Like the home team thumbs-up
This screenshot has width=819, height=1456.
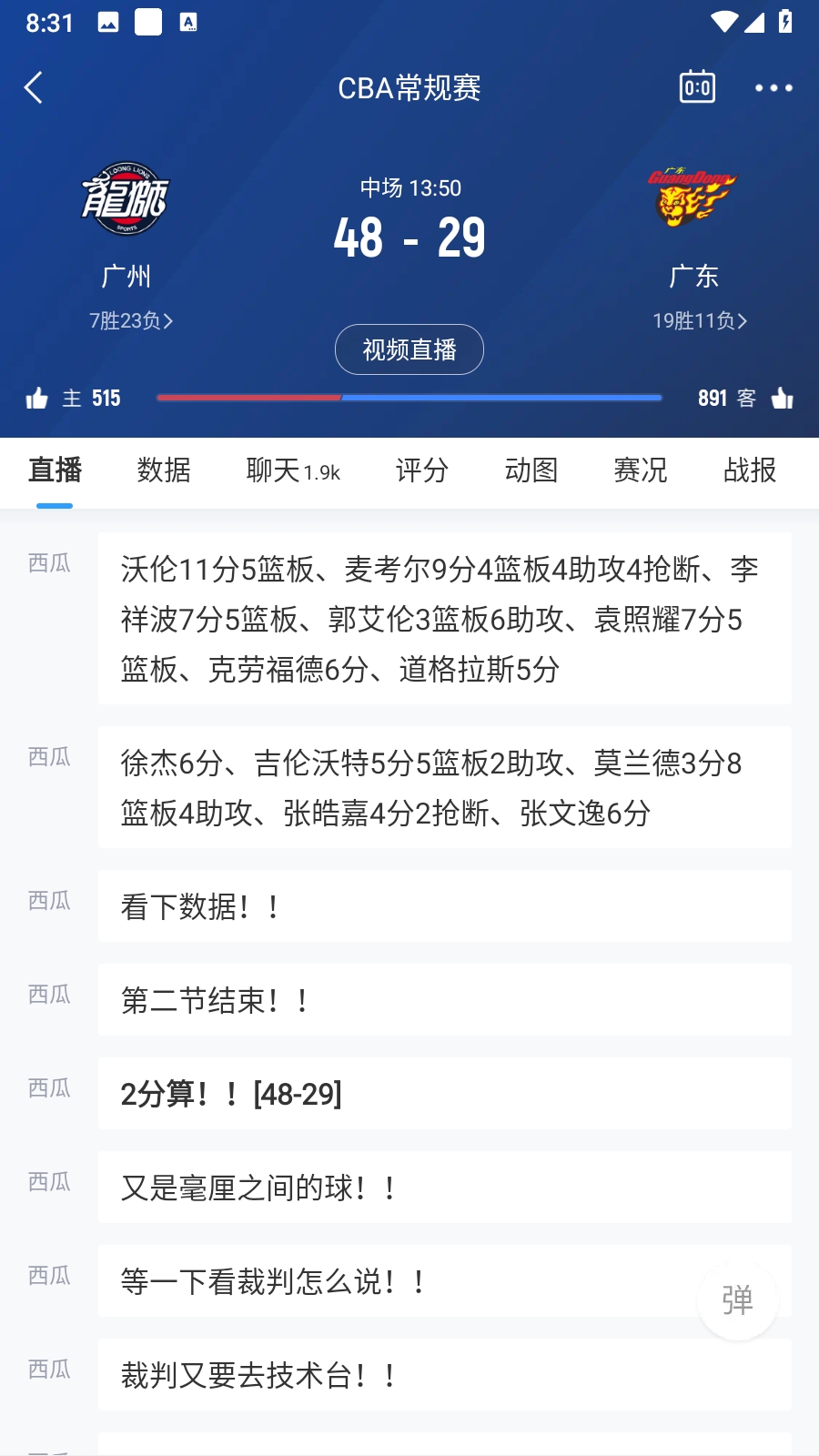(x=37, y=399)
